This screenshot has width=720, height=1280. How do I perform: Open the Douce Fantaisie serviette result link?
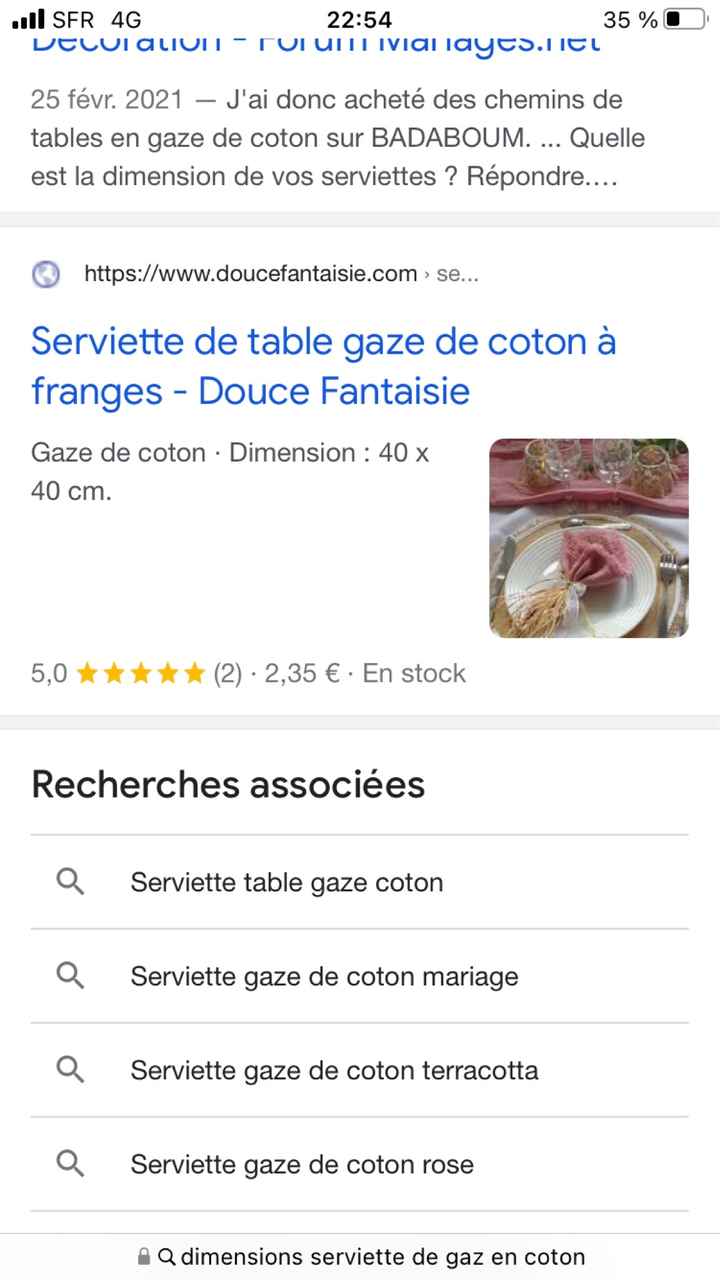click(x=325, y=366)
